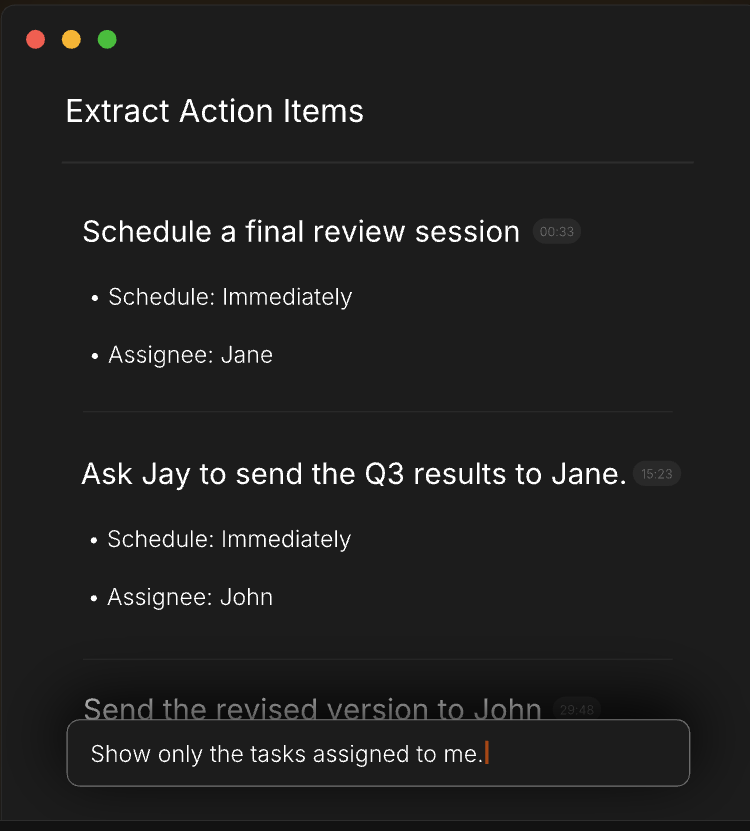Focus the prompt input about assigned tasks
This screenshot has width=750, height=831.
point(378,753)
